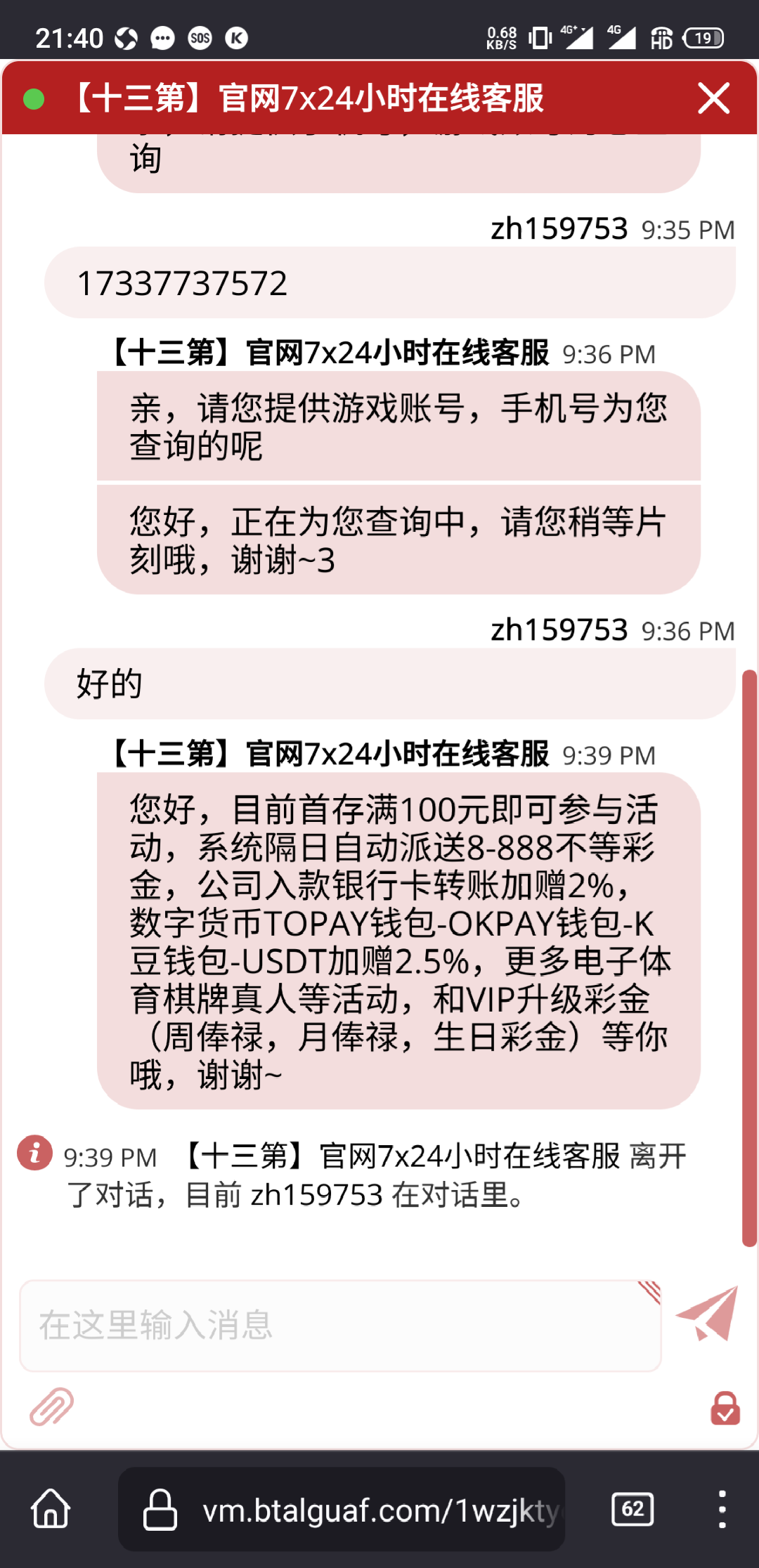Send the message with paper plane icon
Image resolution: width=759 pixels, height=1568 pixels.
[708, 1313]
